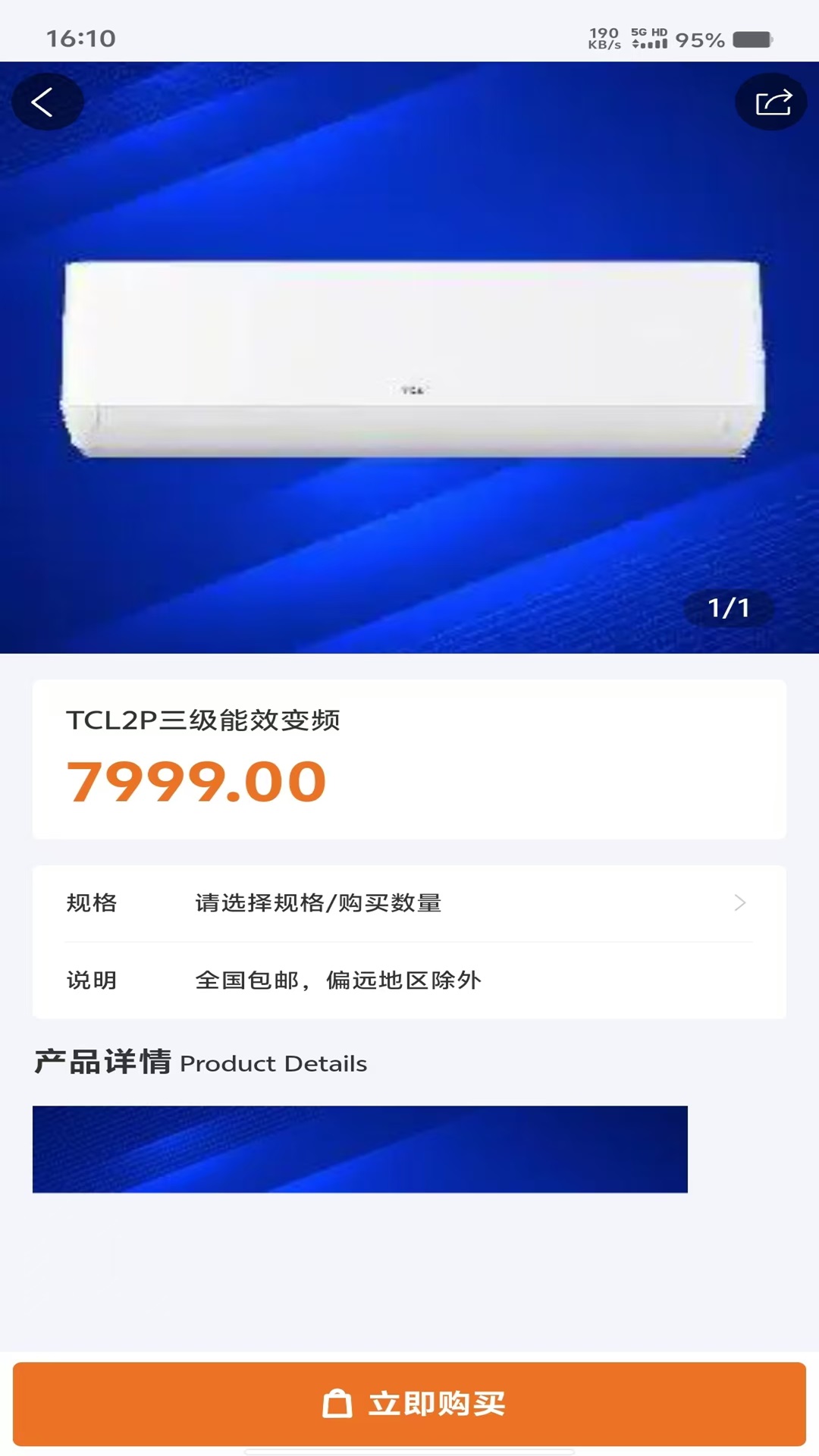Open the TCL air conditioner product image
Screen dimensions: 819x1456
[409, 358]
